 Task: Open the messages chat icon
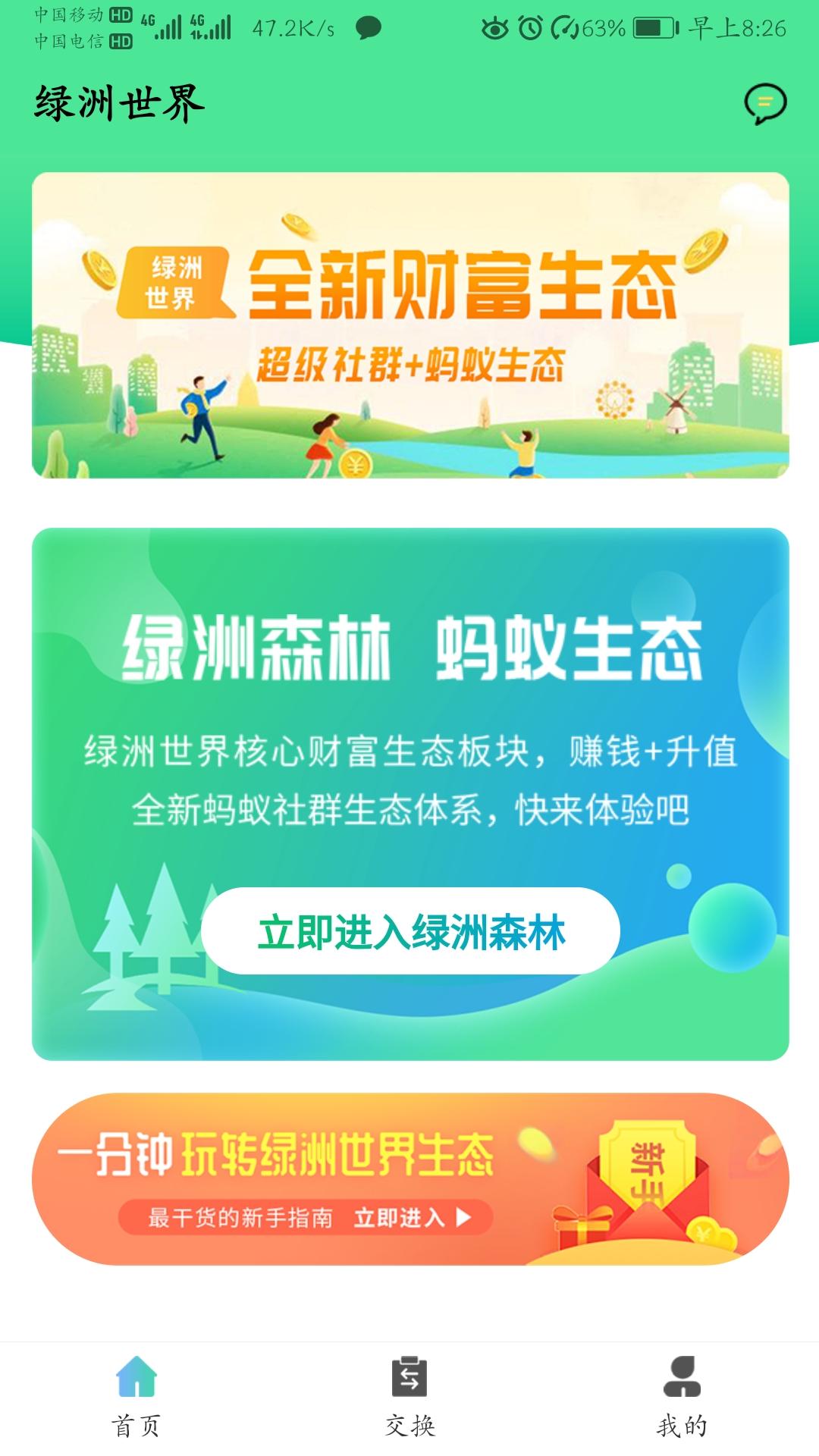(x=765, y=103)
